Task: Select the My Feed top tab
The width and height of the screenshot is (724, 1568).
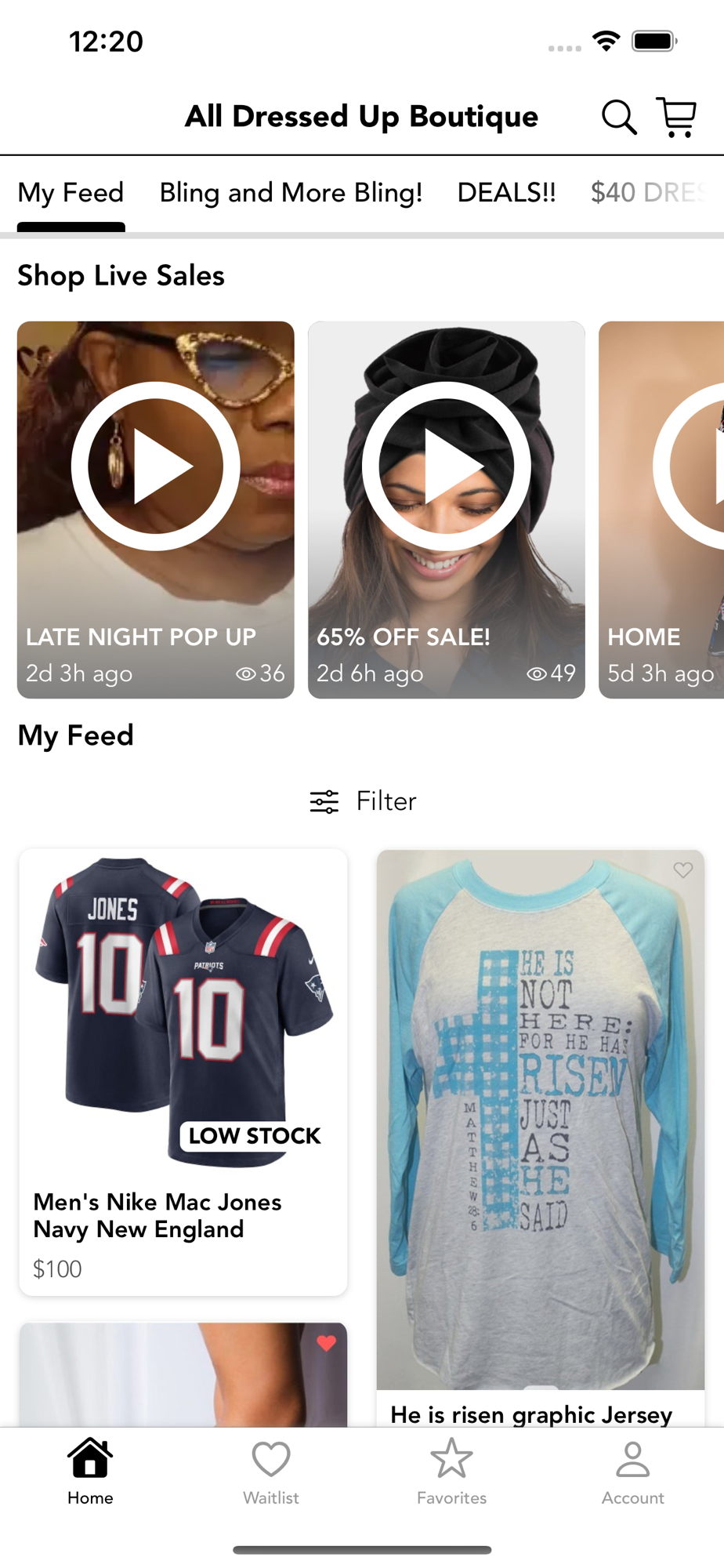Action: (71, 193)
